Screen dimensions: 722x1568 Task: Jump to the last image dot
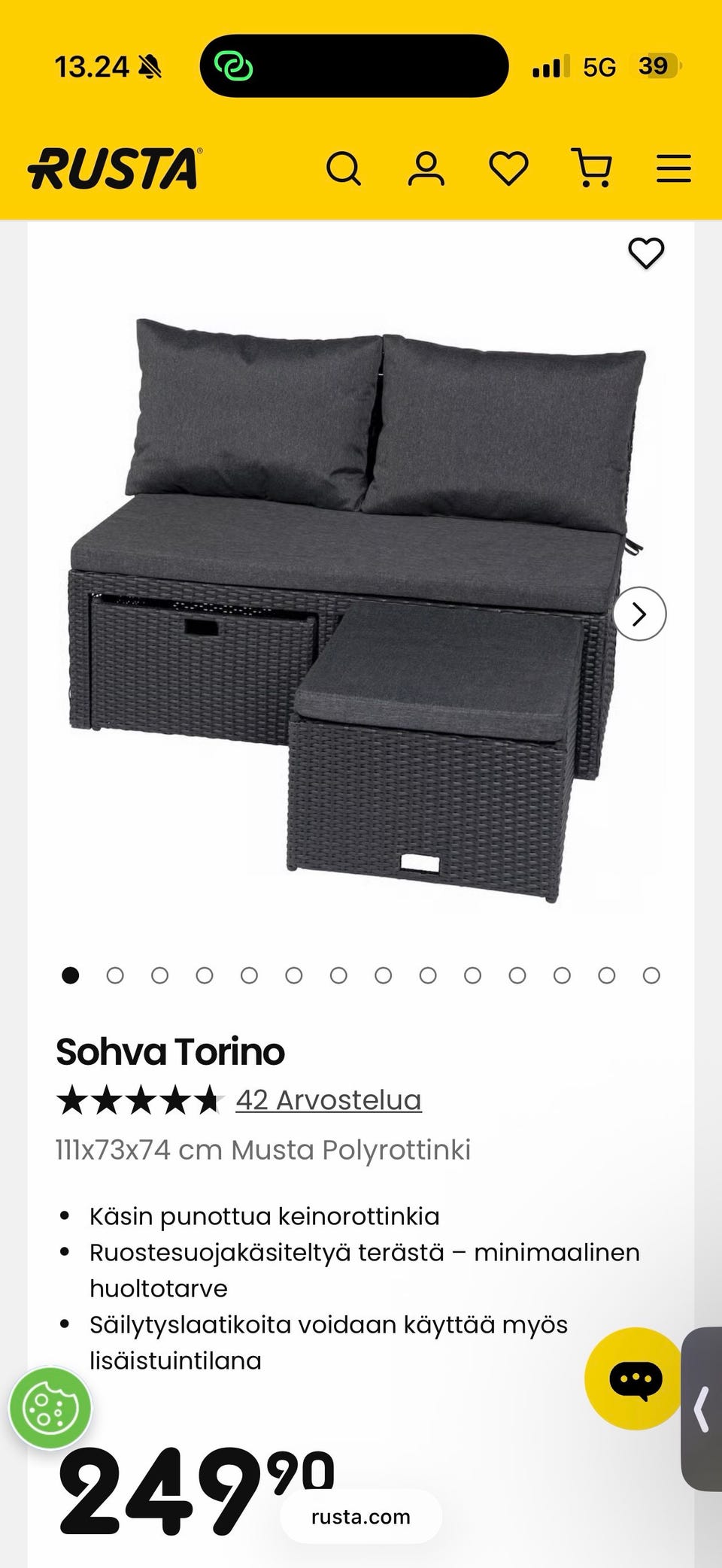coord(651,975)
